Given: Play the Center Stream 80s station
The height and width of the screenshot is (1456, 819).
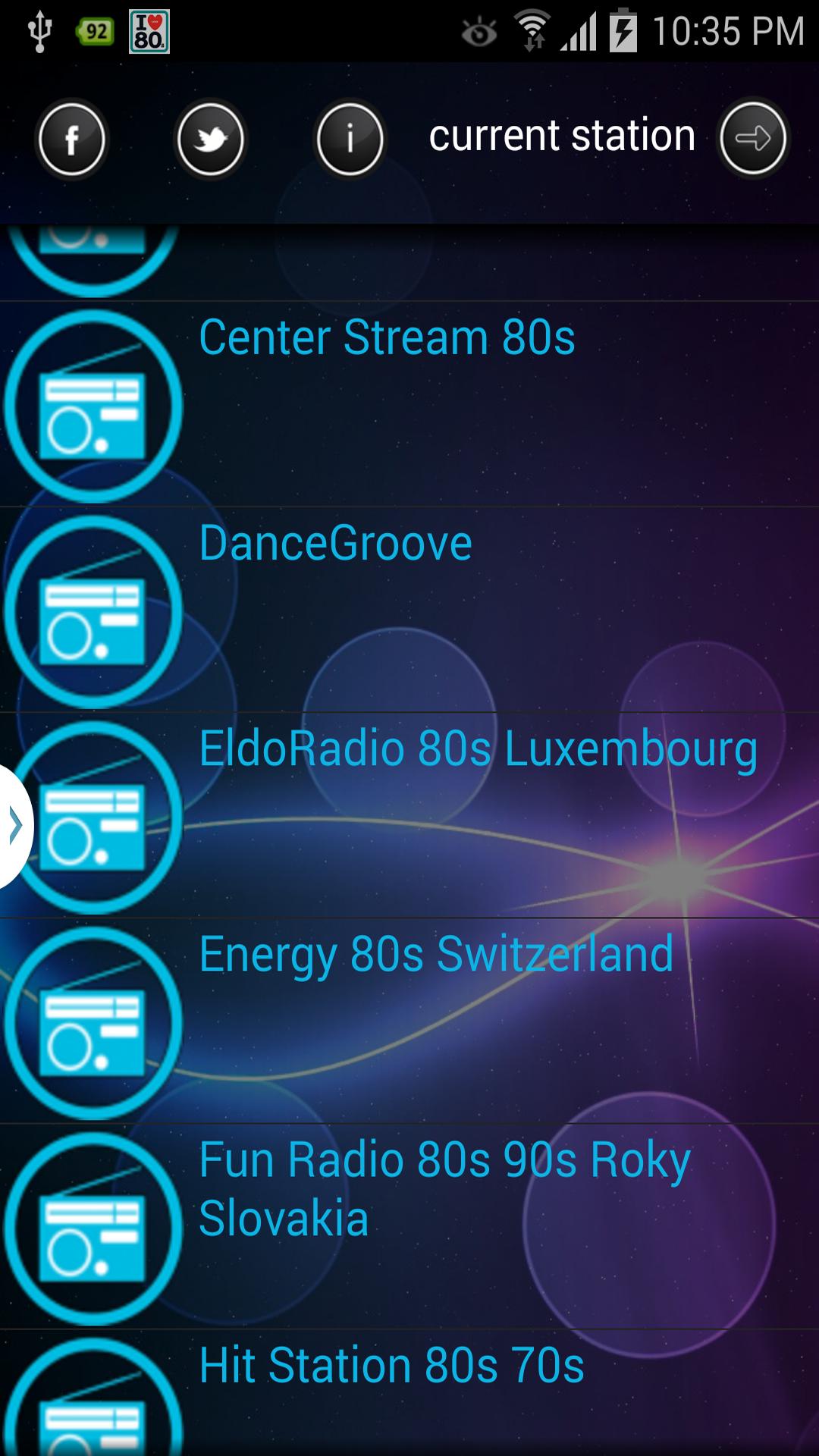Looking at the screenshot, I should coord(388,338).
